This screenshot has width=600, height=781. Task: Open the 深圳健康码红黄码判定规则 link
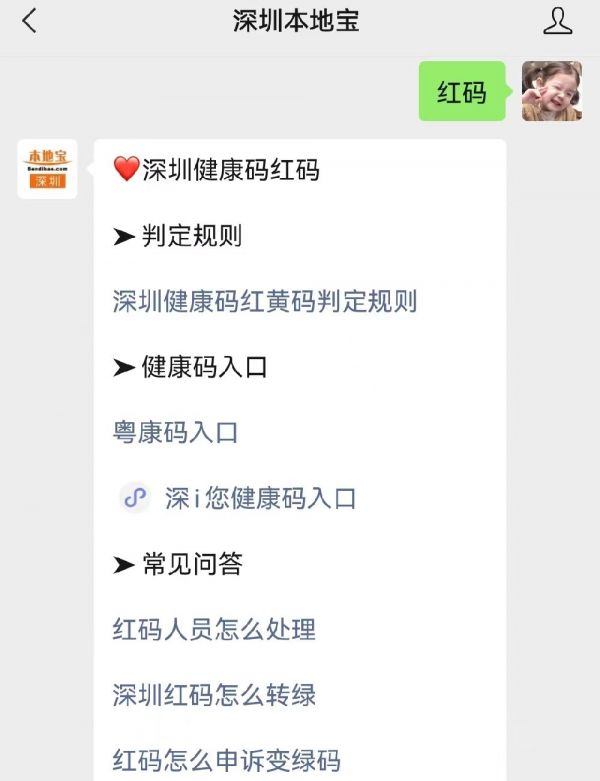click(x=264, y=301)
